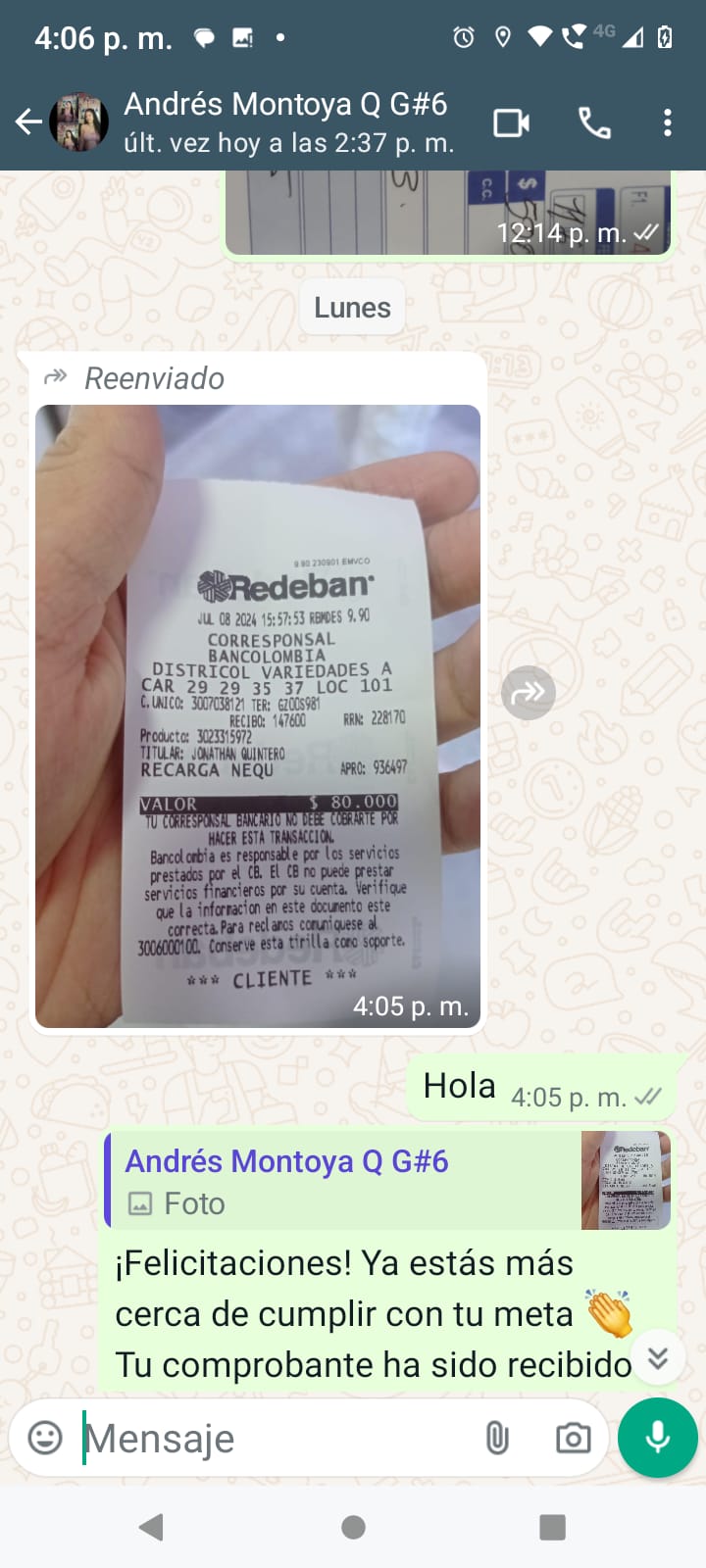Open the recent apps view
This screenshot has height=1568, width=706.
[x=552, y=1527]
